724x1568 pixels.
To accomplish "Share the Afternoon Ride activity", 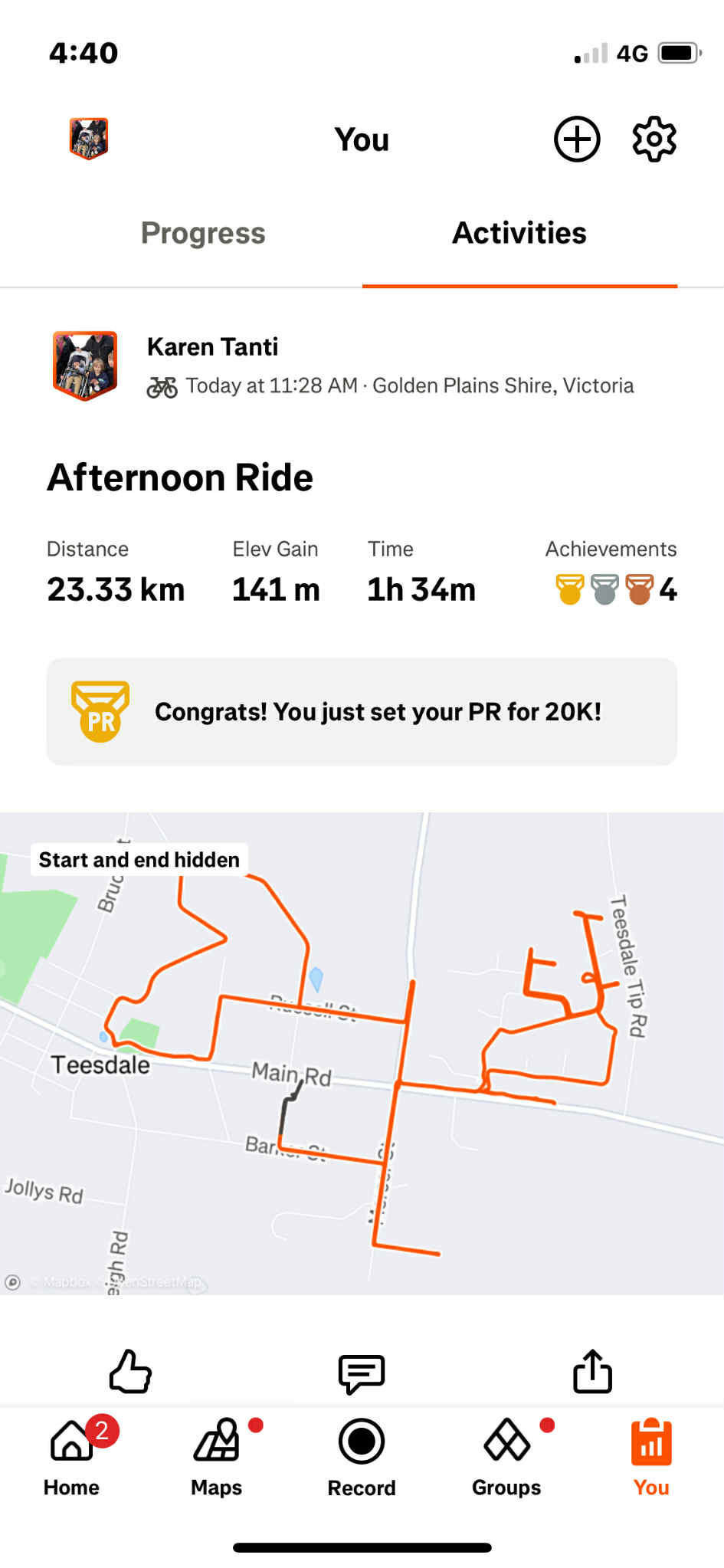I will click(592, 1372).
